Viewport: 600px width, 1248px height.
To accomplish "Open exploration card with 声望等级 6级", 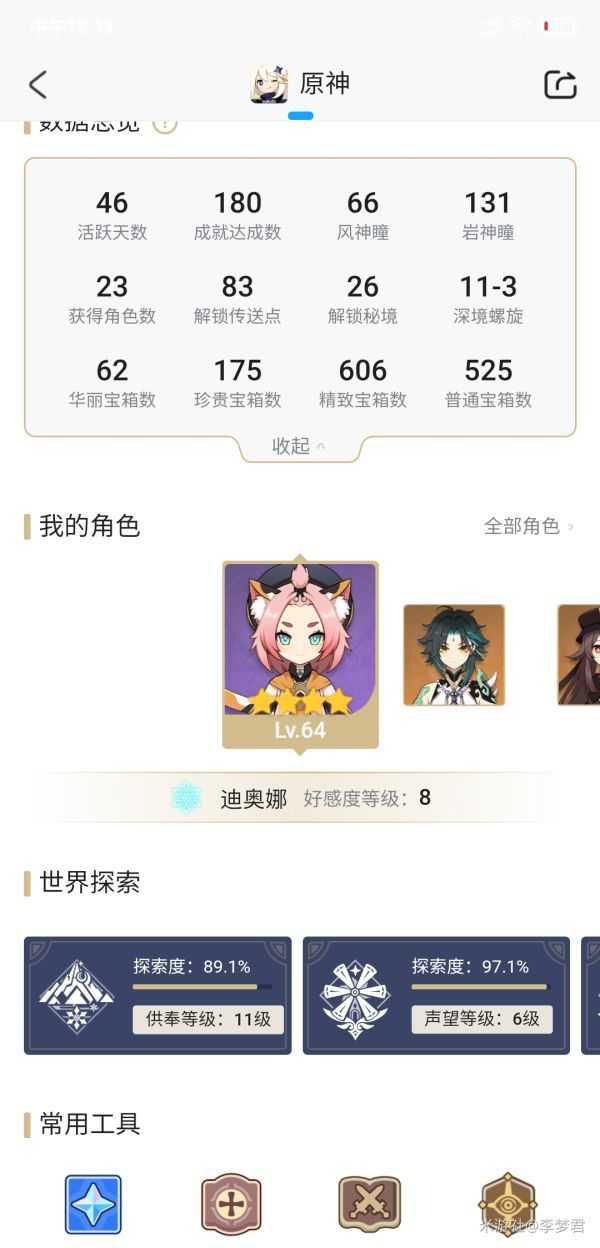I will click(436, 995).
